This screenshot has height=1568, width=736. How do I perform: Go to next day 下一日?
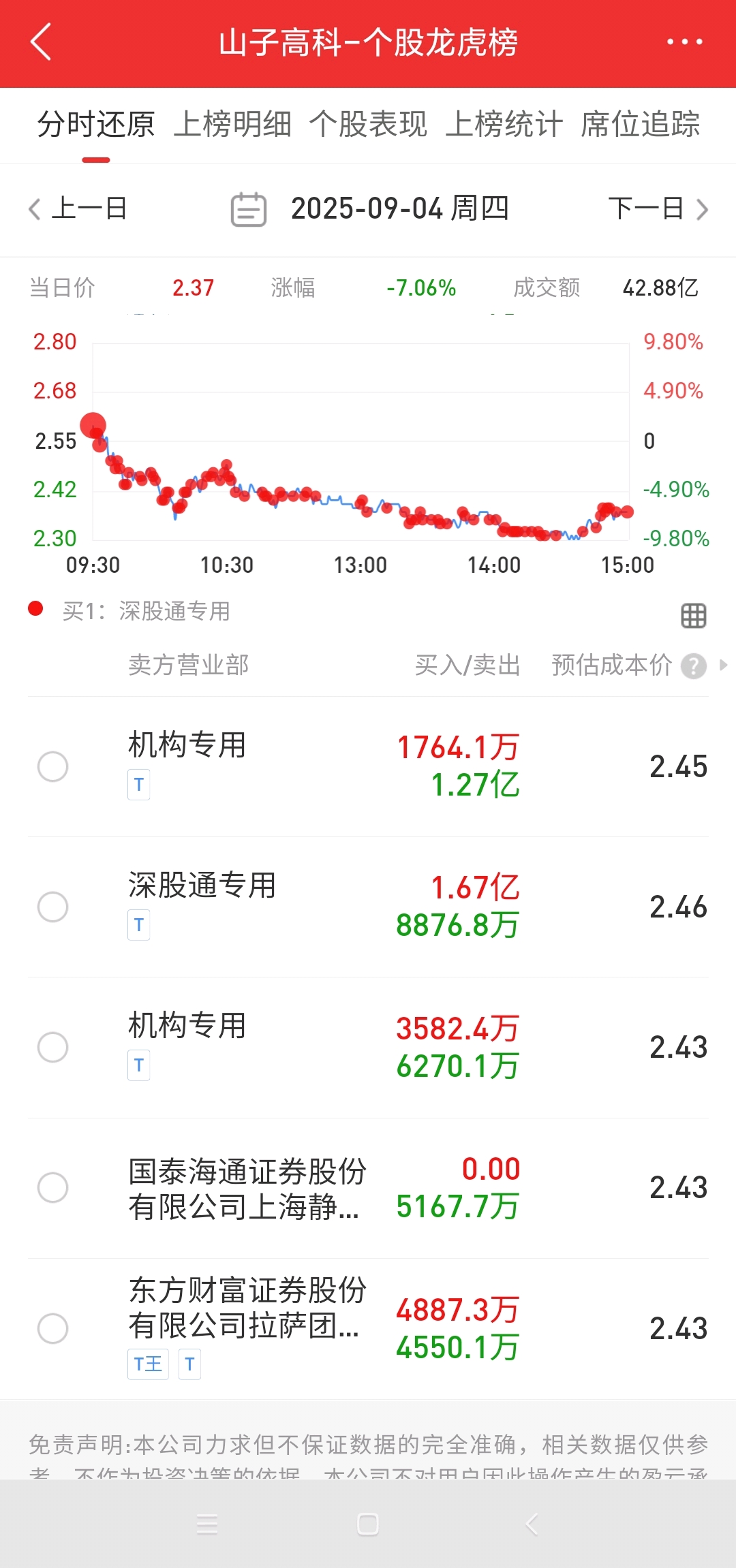pos(658,208)
